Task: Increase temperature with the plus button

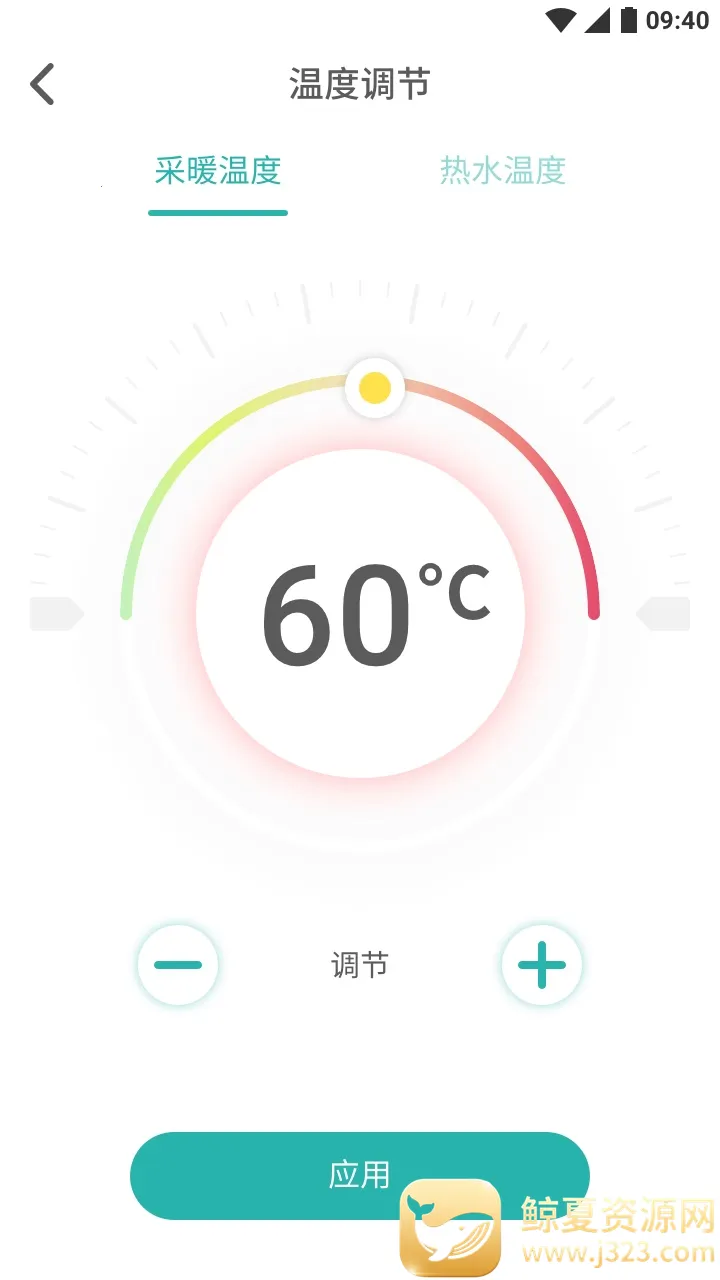Action: [541, 965]
